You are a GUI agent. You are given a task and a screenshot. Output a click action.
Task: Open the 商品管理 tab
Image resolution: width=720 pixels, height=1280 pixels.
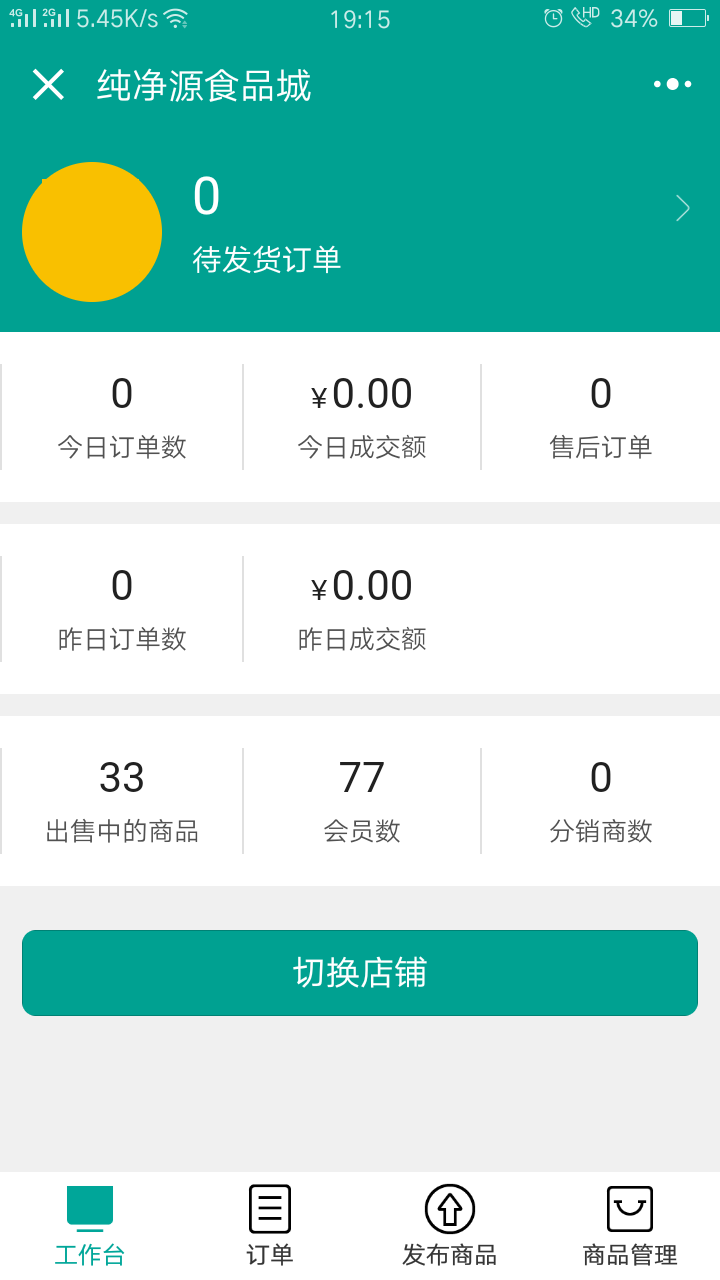(630, 1225)
